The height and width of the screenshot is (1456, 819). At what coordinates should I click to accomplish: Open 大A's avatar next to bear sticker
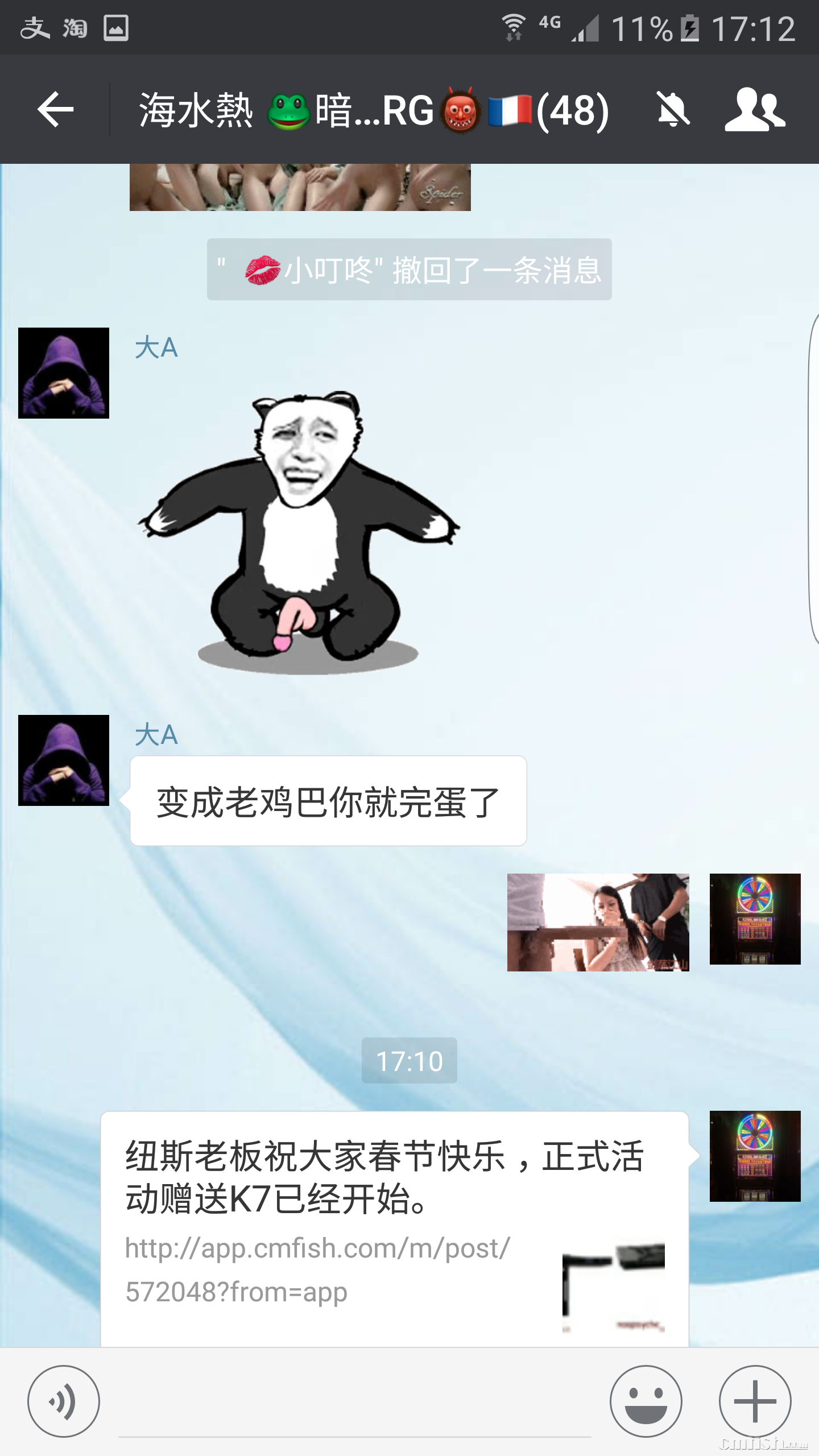coord(64,373)
